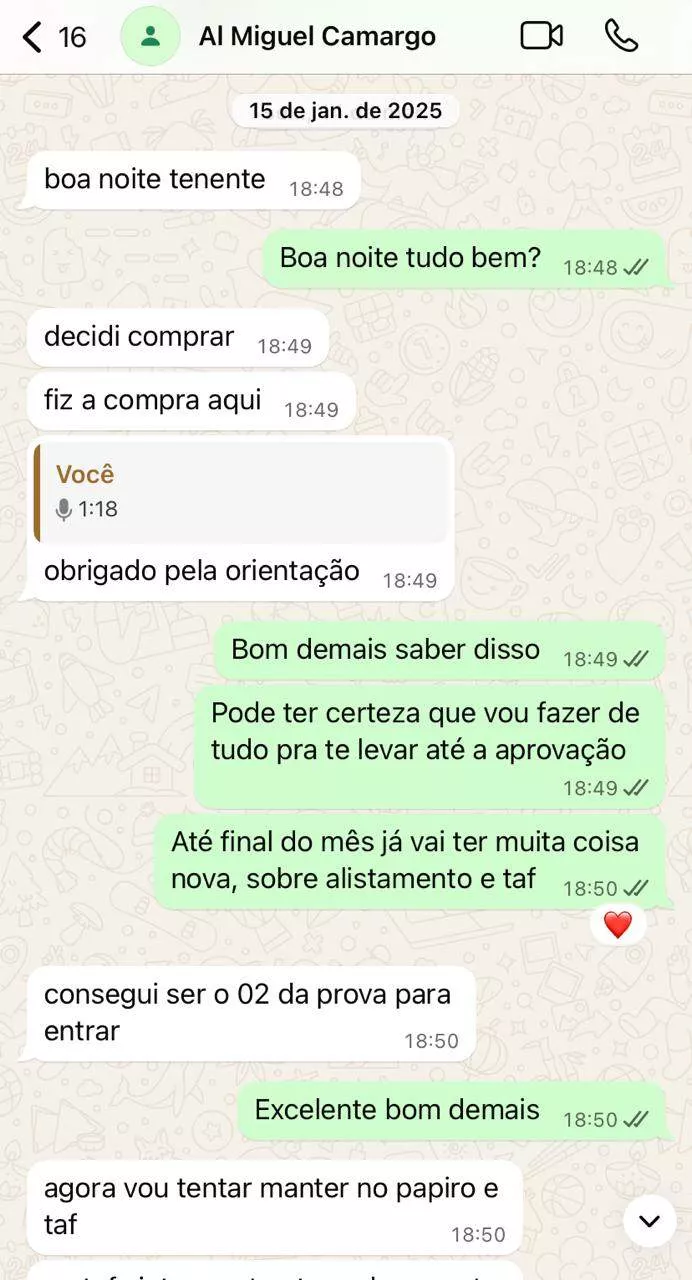Open the contact's profile picture avatar
Screen dimensions: 692x1280
click(150, 37)
